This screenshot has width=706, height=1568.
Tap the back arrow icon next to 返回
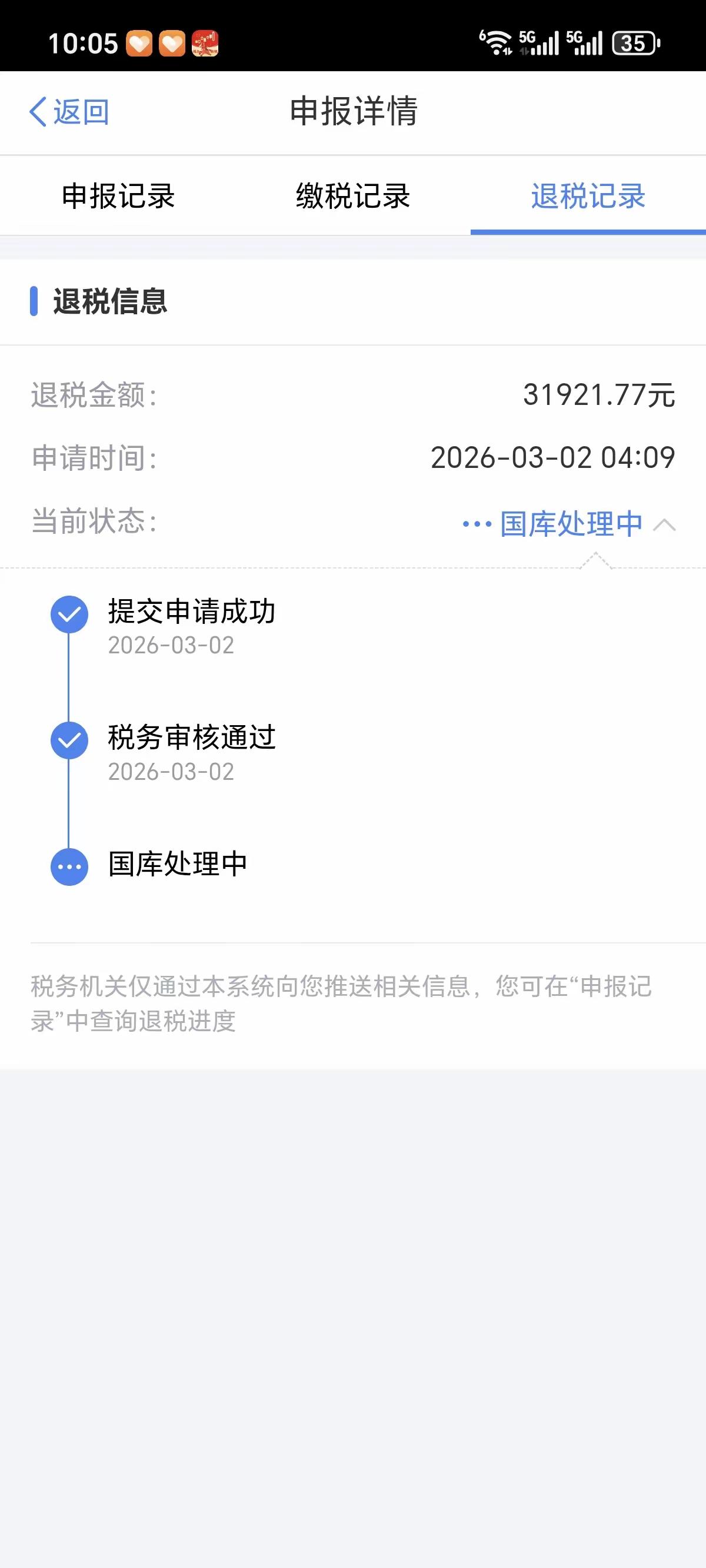36,111
